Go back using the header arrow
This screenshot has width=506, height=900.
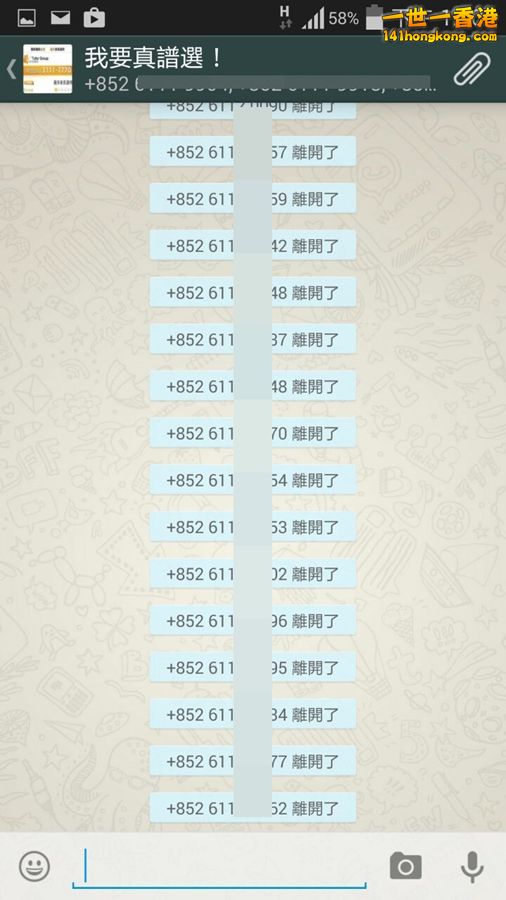pos(11,69)
